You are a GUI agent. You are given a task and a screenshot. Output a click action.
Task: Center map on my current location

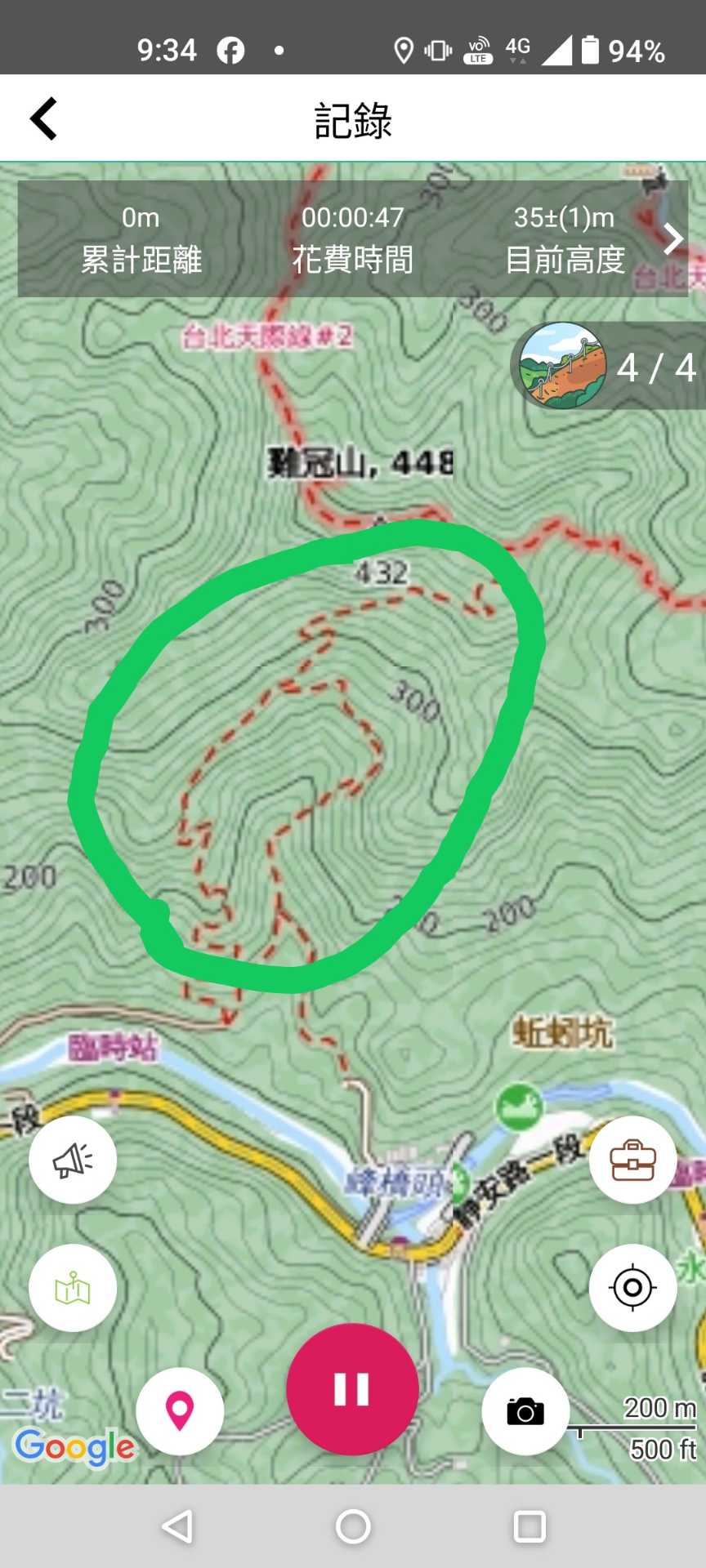click(x=632, y=1288)
